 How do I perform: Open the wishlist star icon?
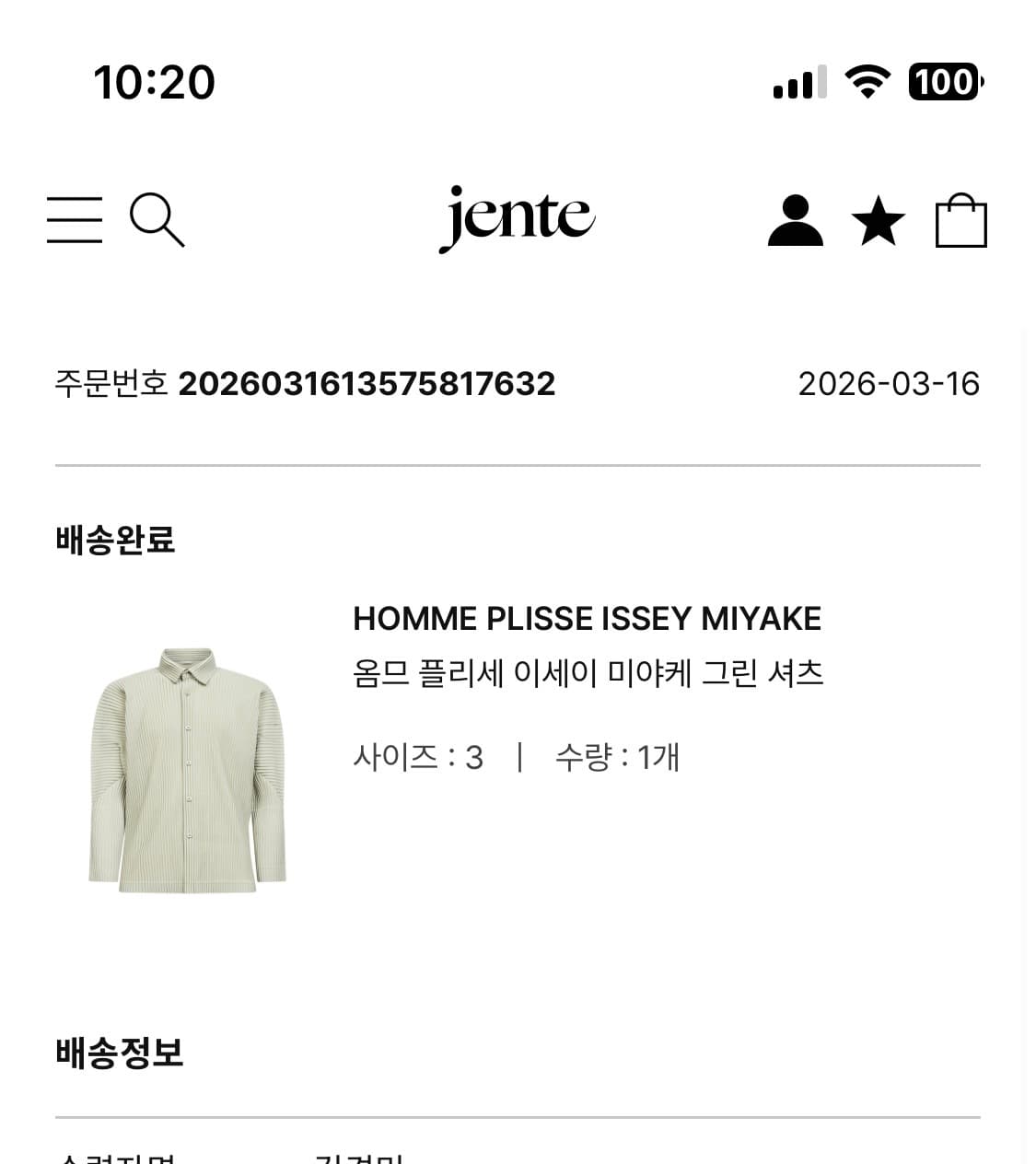coord(878,221)
